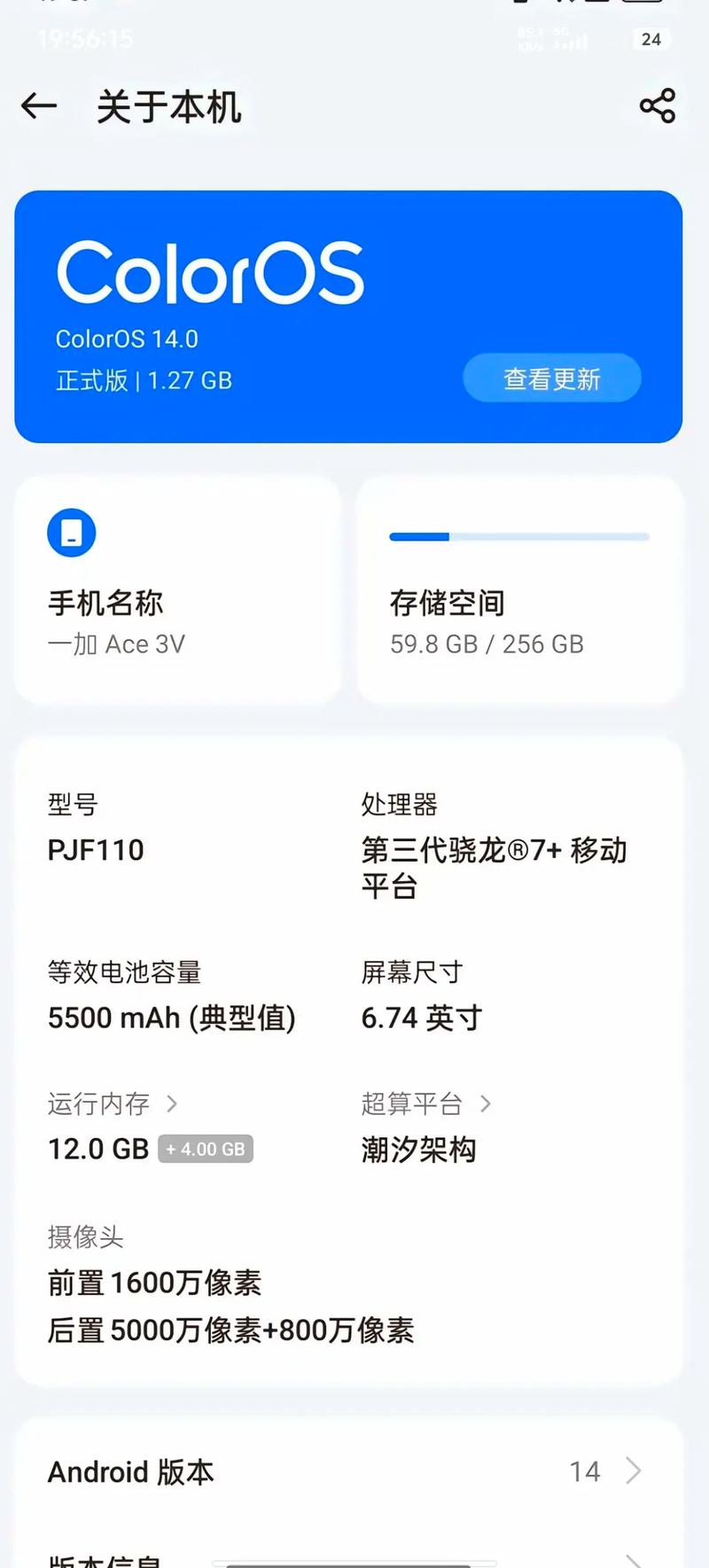Viewport: 709px width, 1568px height.
Task: Tap the 5500 mAh battery capacity value
Action: [x=172, y=1018]
